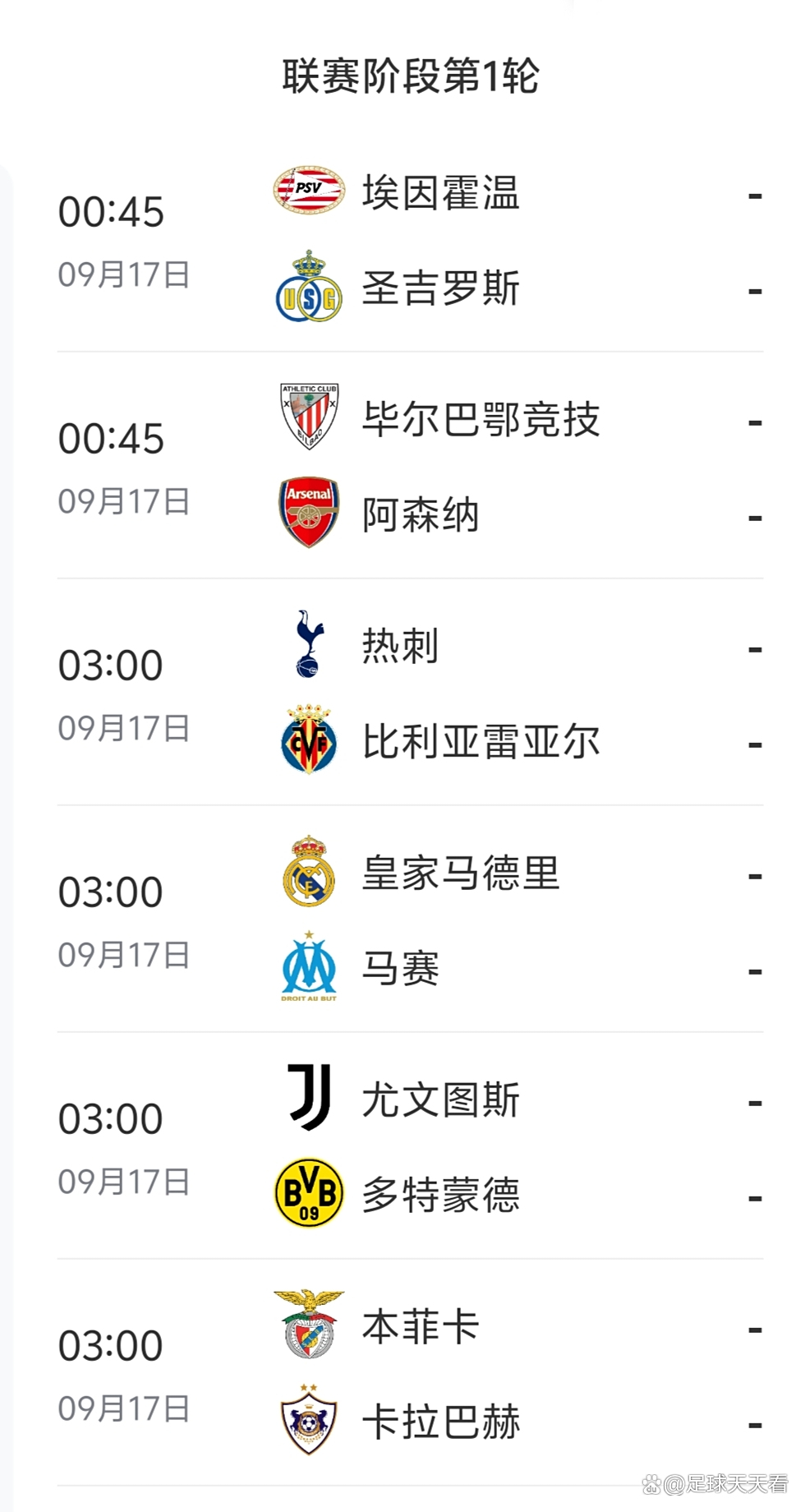This screenshot has height=1512, width=805.
Task: Click the 09月17日 date under Juventus match
Action: pos(125,1183)
